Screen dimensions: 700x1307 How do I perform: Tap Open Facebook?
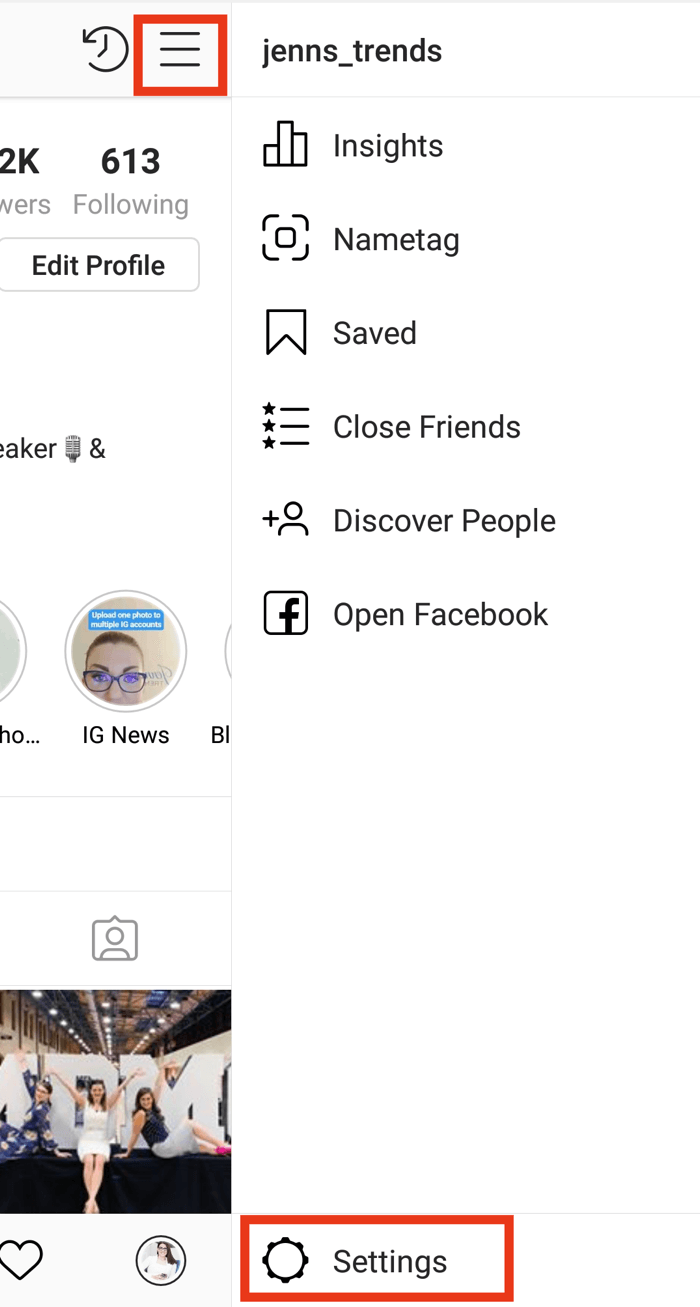[x=440, y=614]
